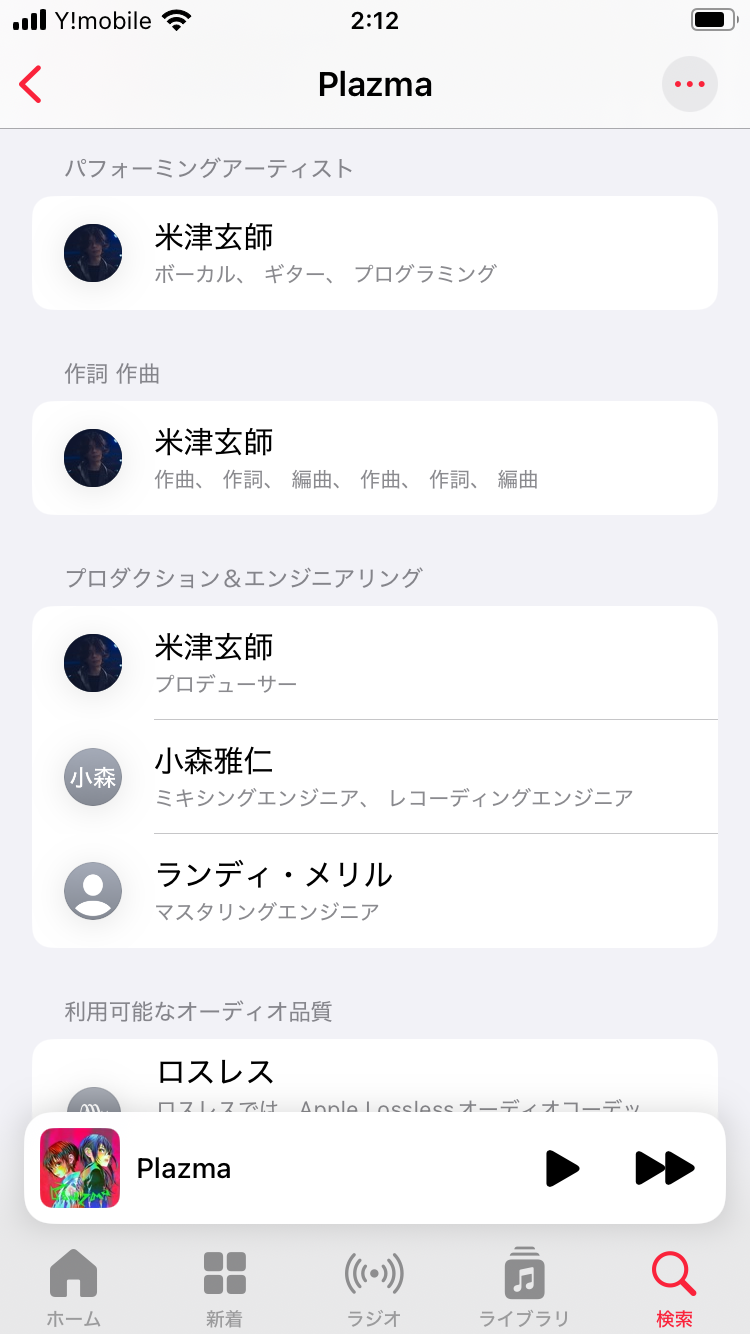Open the Plazma mini player

[300, 1168]
